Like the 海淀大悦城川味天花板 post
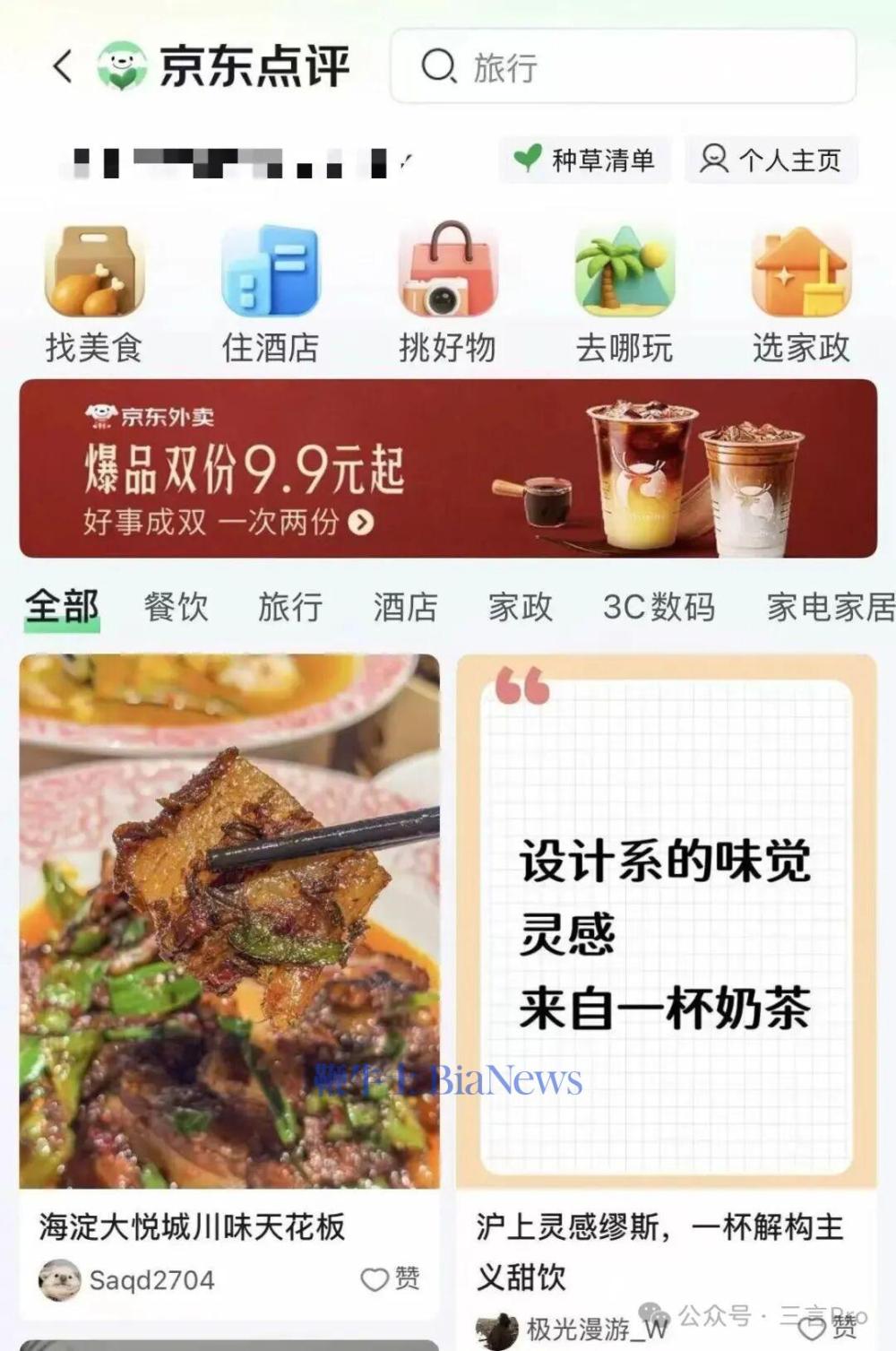Viewport: 896px width, 1351px height. click(389, 1280)
